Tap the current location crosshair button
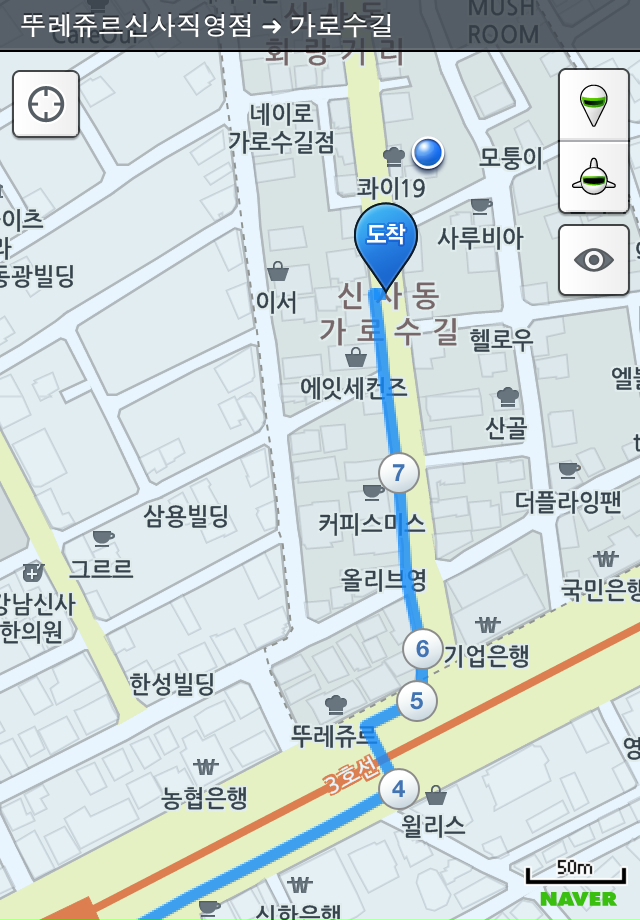 pos(46,104)
